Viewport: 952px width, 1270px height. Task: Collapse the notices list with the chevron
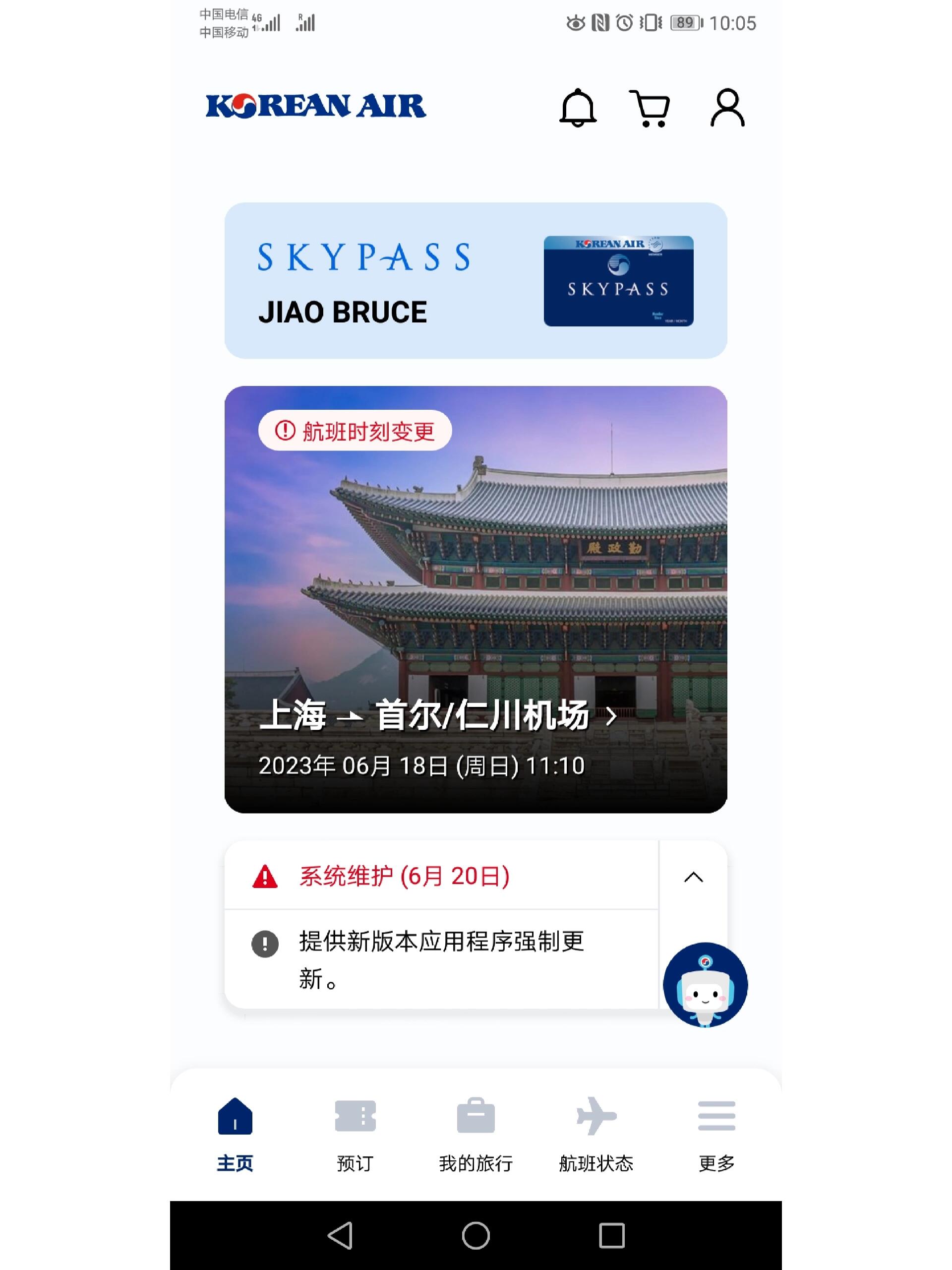(693, 877)
